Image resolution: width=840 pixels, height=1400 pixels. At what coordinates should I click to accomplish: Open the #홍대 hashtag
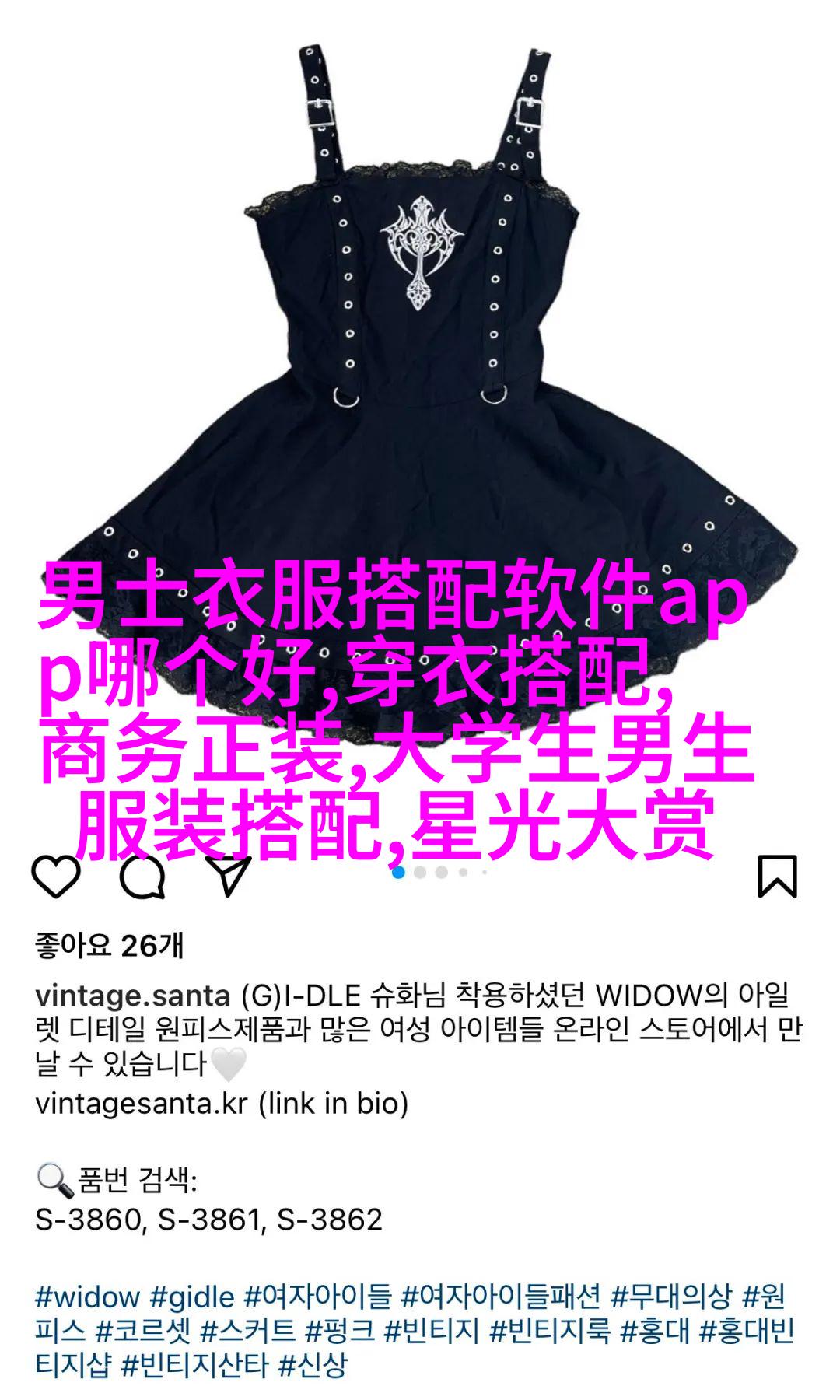click(x=654, y=1332)
